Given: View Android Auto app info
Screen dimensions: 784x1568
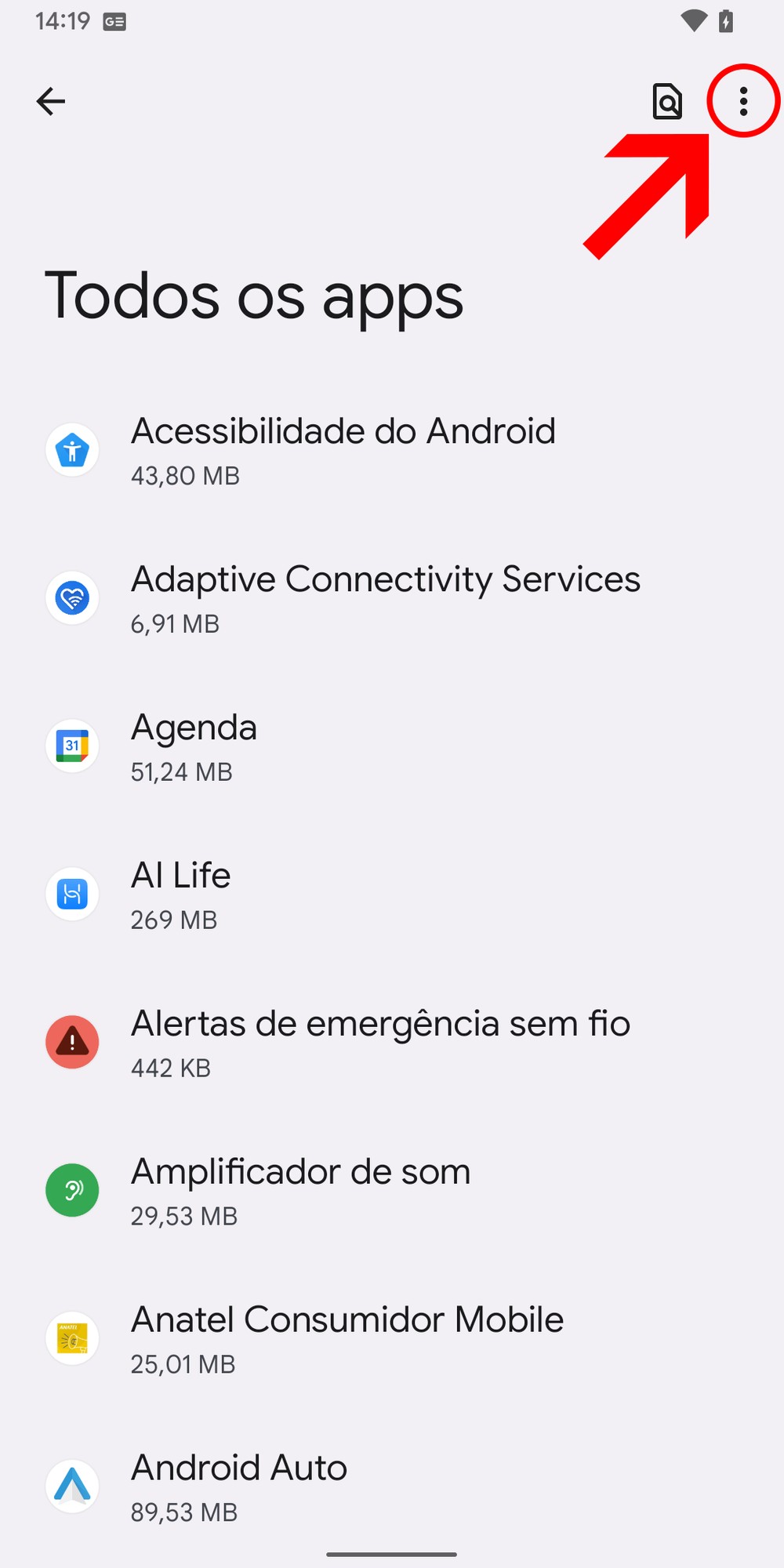Looking at the screenshot, I should (x=238, y=1486).
